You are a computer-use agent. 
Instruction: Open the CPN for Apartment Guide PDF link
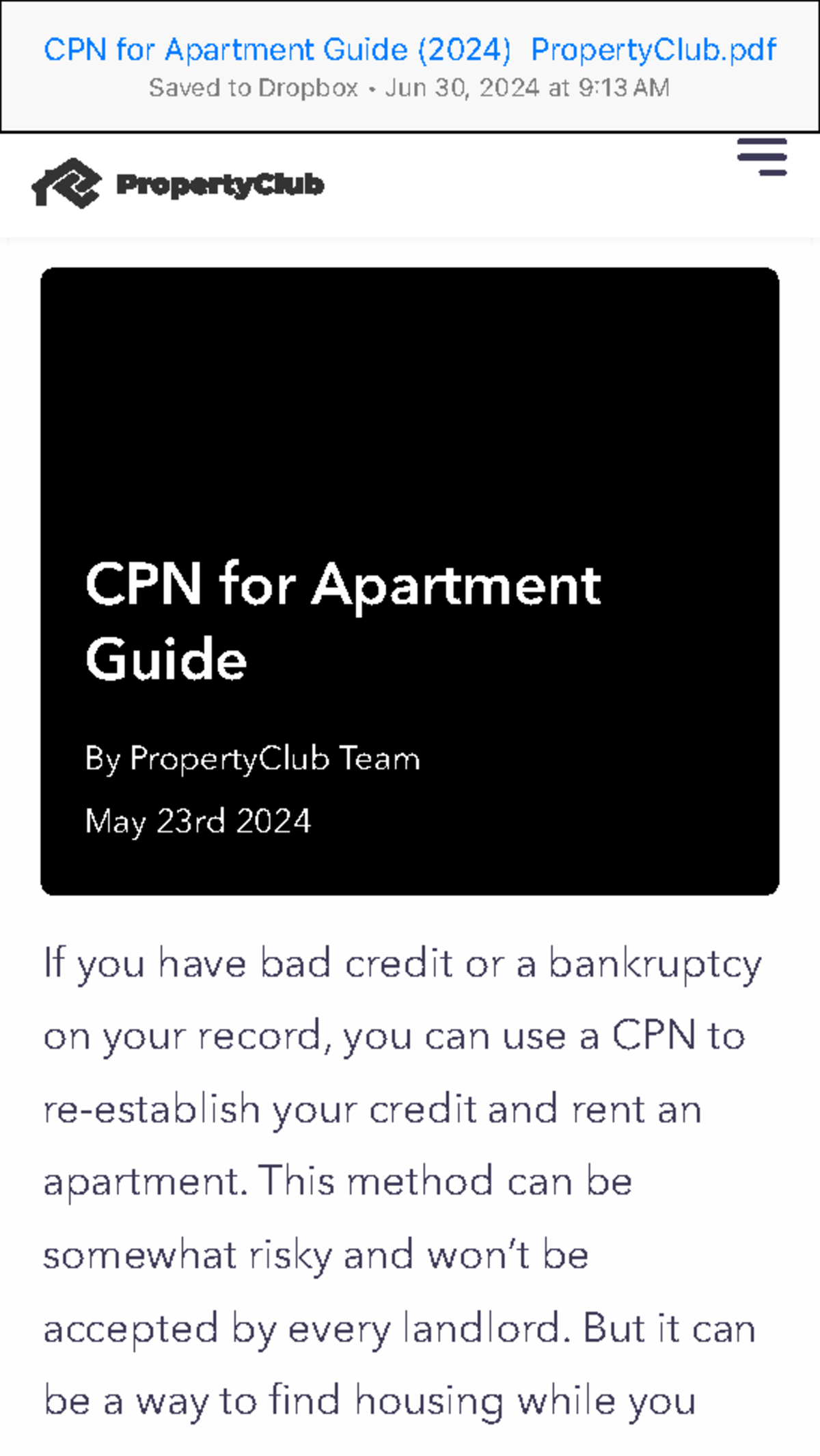coord(410,49)
